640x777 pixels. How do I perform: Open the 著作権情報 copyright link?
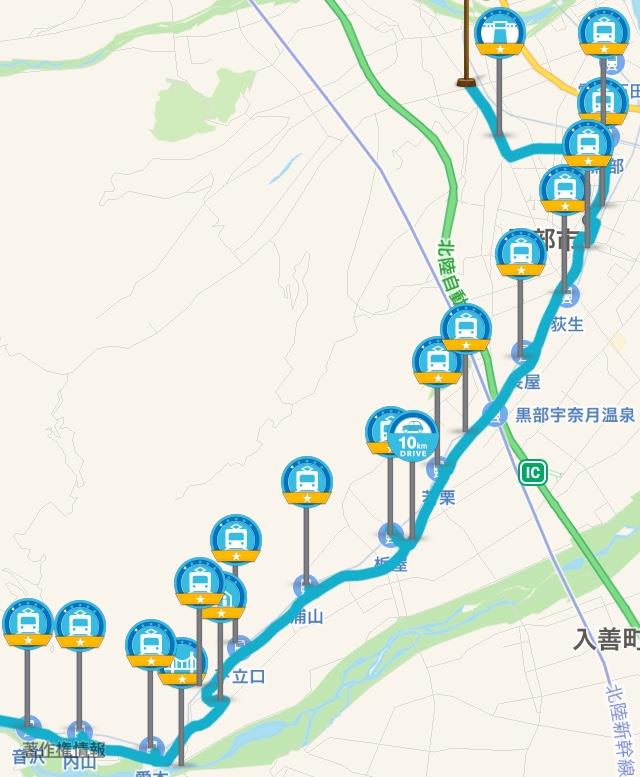click(64, 748)
